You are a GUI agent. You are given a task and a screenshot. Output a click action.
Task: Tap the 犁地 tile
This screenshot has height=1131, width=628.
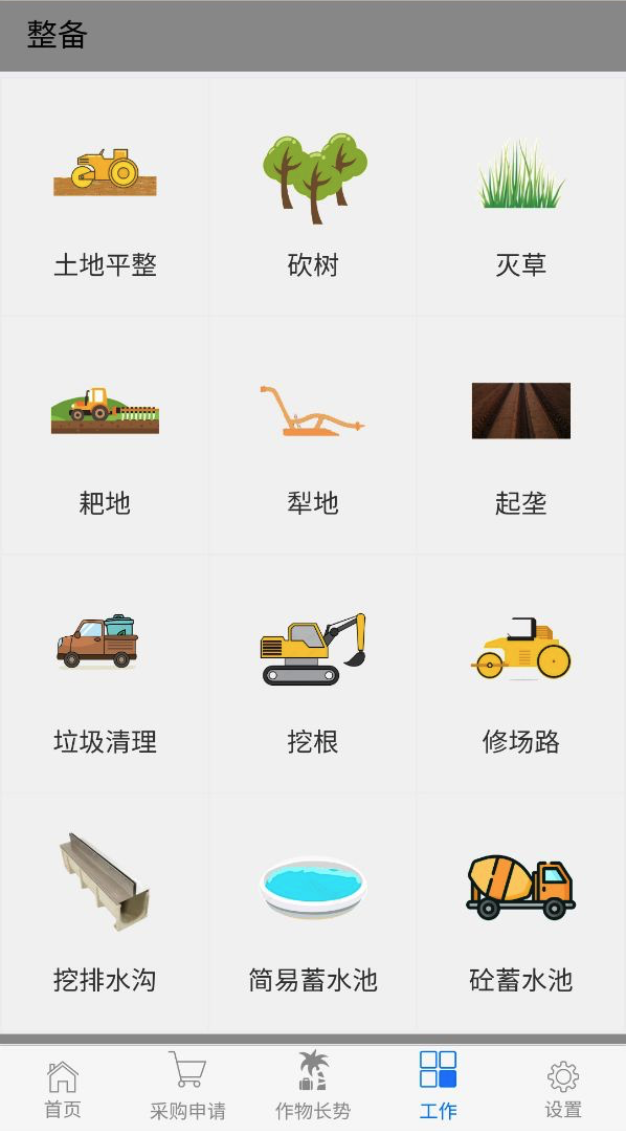pyautogui.click(x=313, y=438)
